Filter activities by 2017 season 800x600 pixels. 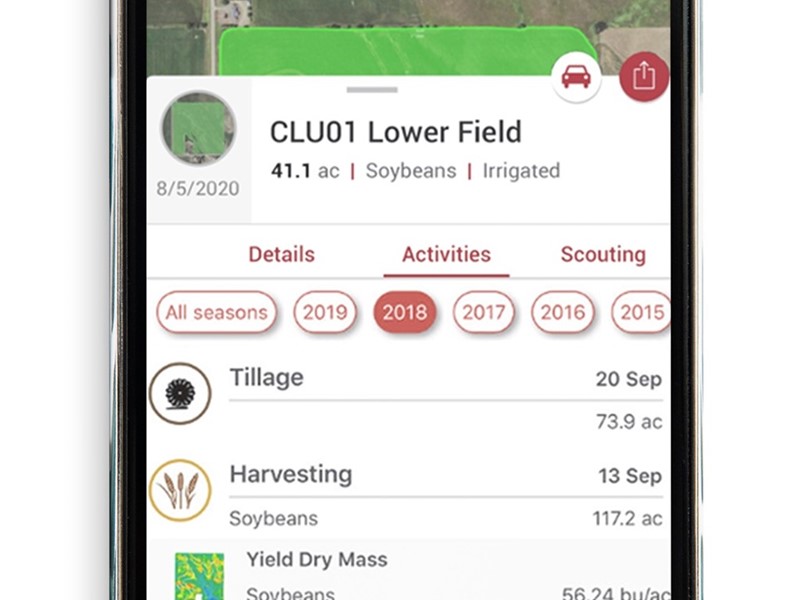pyautogui.click(x=483, y=312)
